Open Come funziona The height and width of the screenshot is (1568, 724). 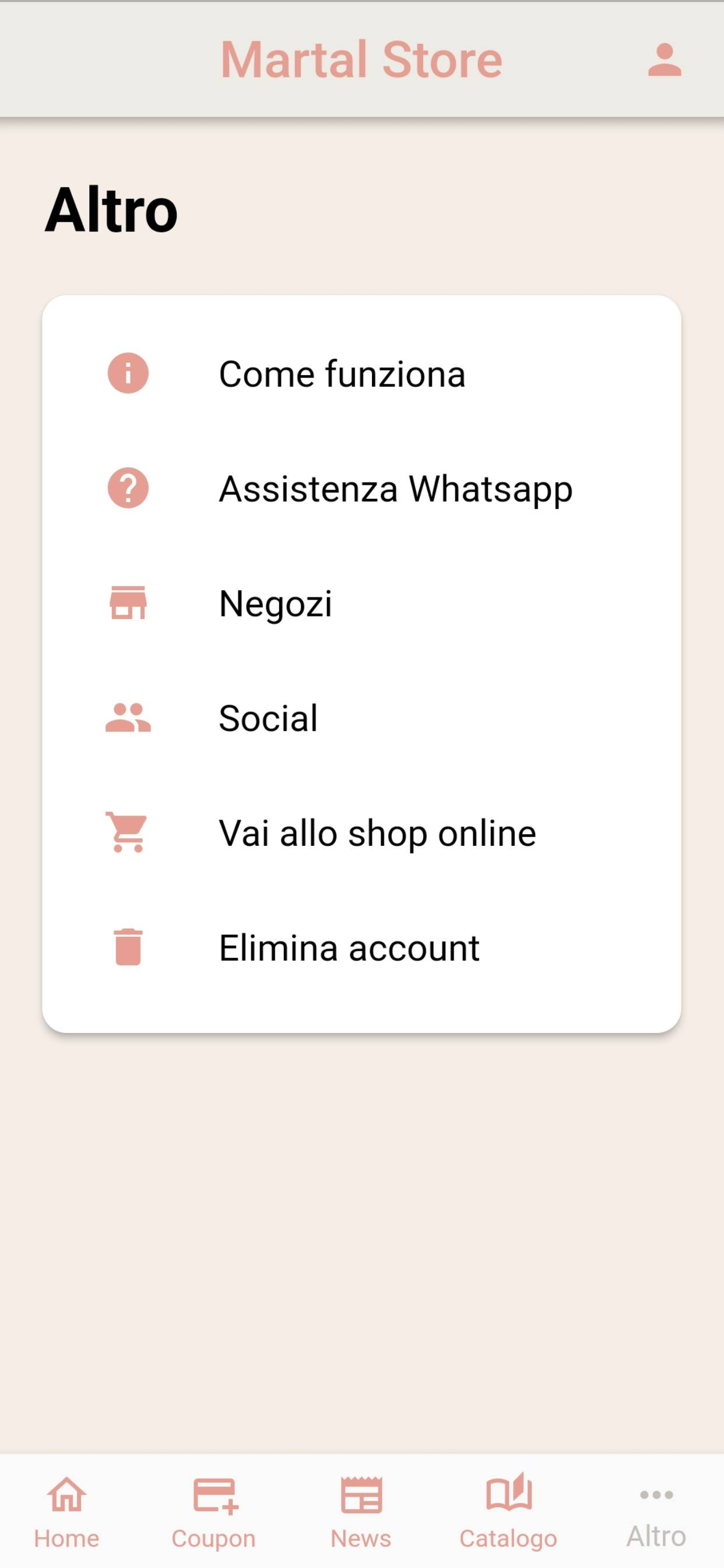[361, 373]
